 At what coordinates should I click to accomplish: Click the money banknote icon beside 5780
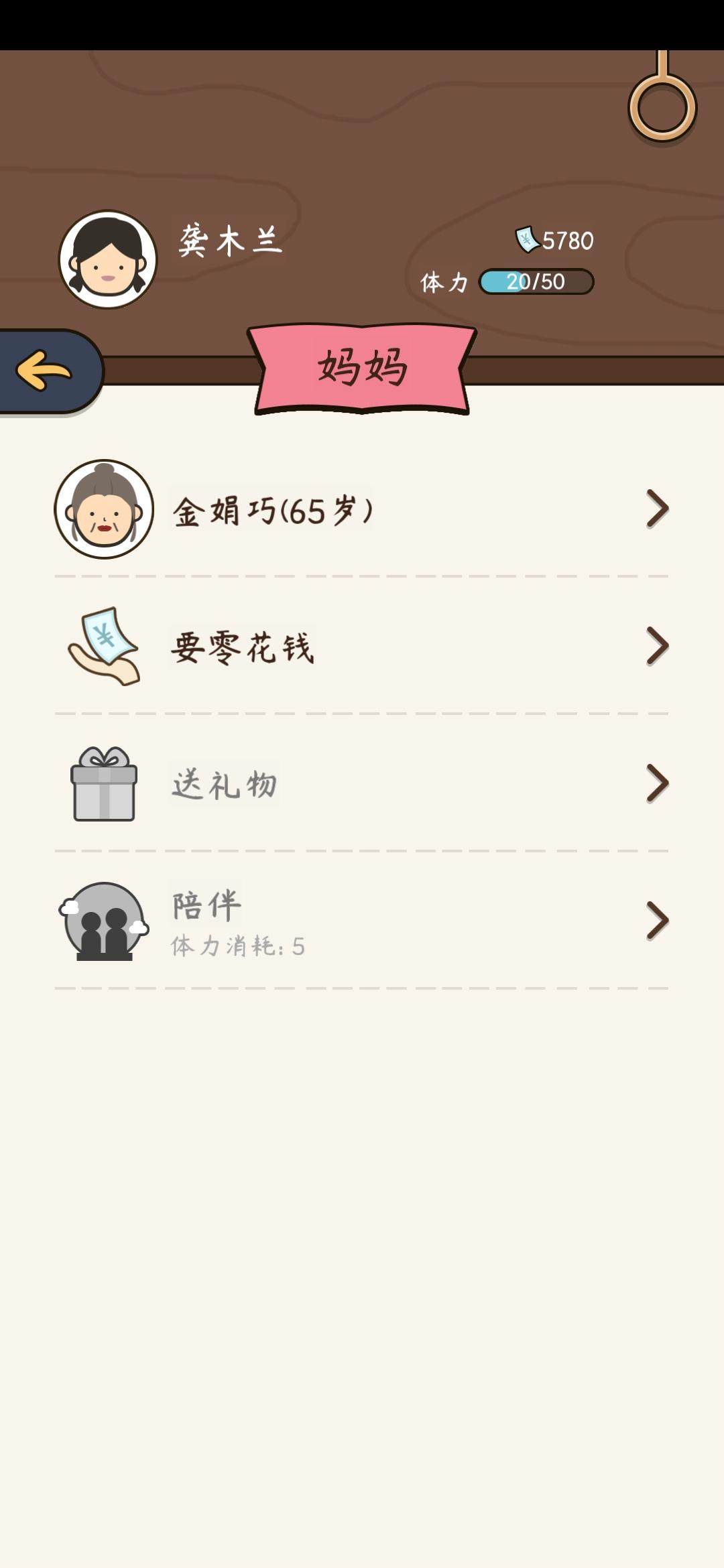pyautogui.click(x=528, y=238)
